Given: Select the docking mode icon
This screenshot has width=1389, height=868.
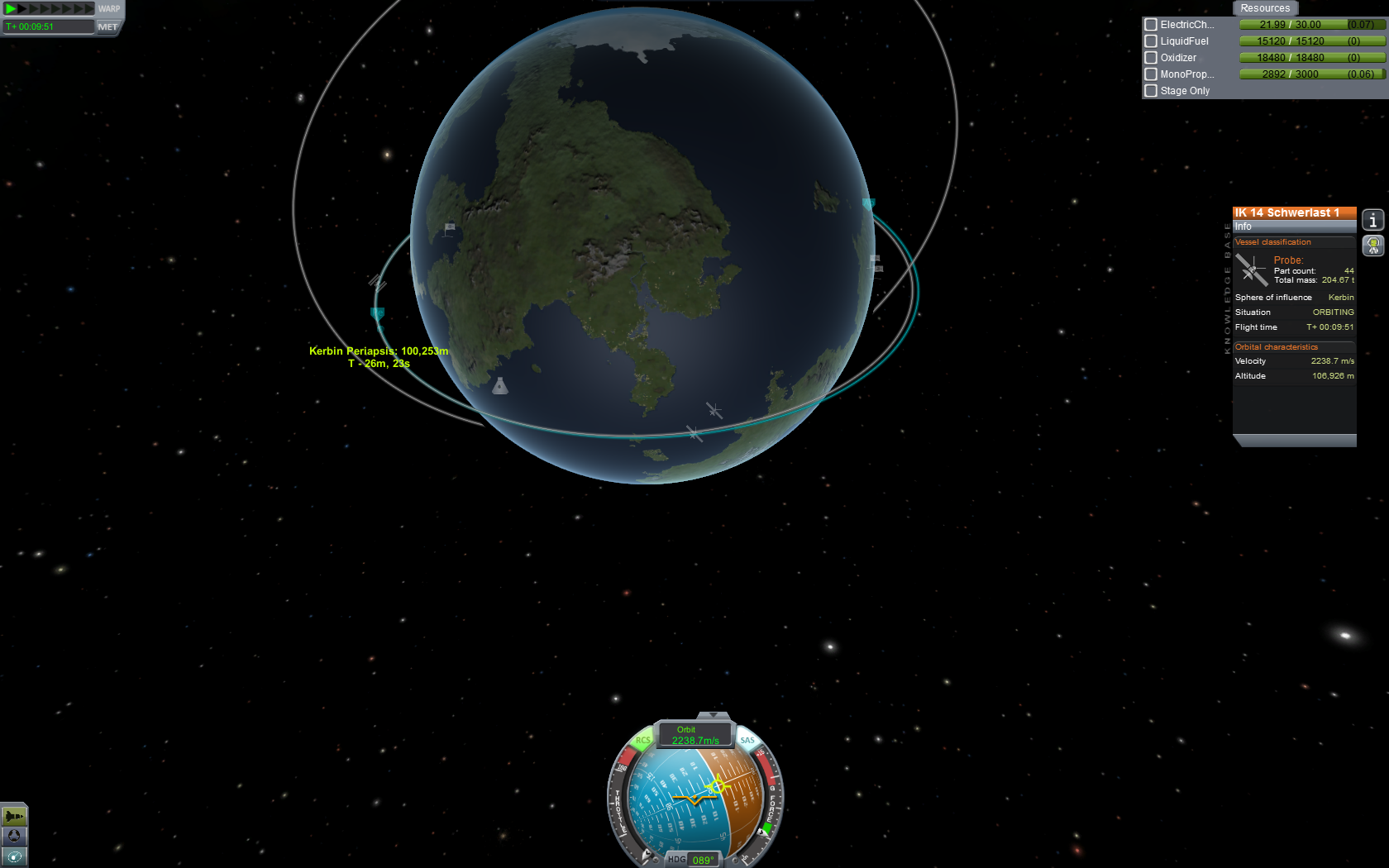Looking at the screenshot, I should (x=14, y=837).
